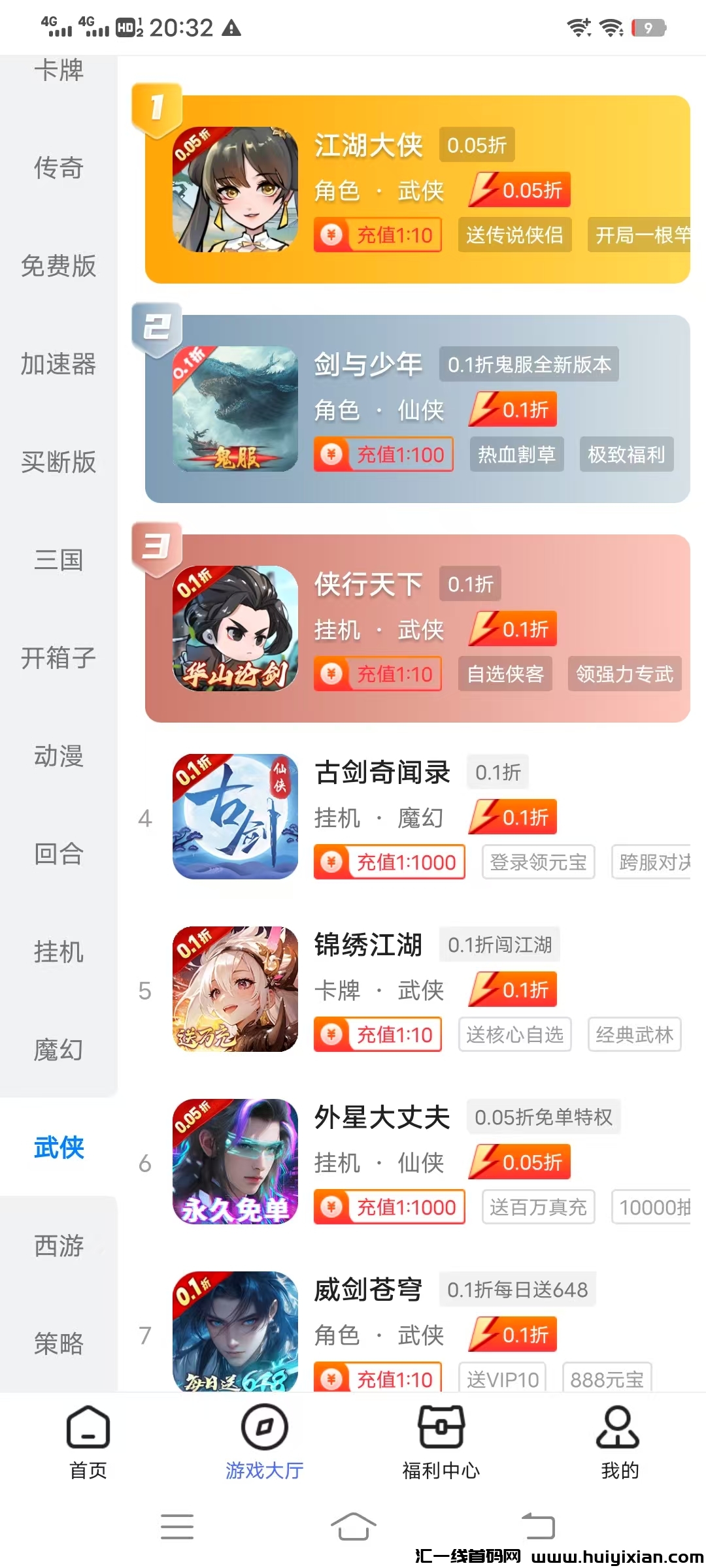Switch to the 西游 category tab
Viewport: 706px width, 1568px height.
58,1247
